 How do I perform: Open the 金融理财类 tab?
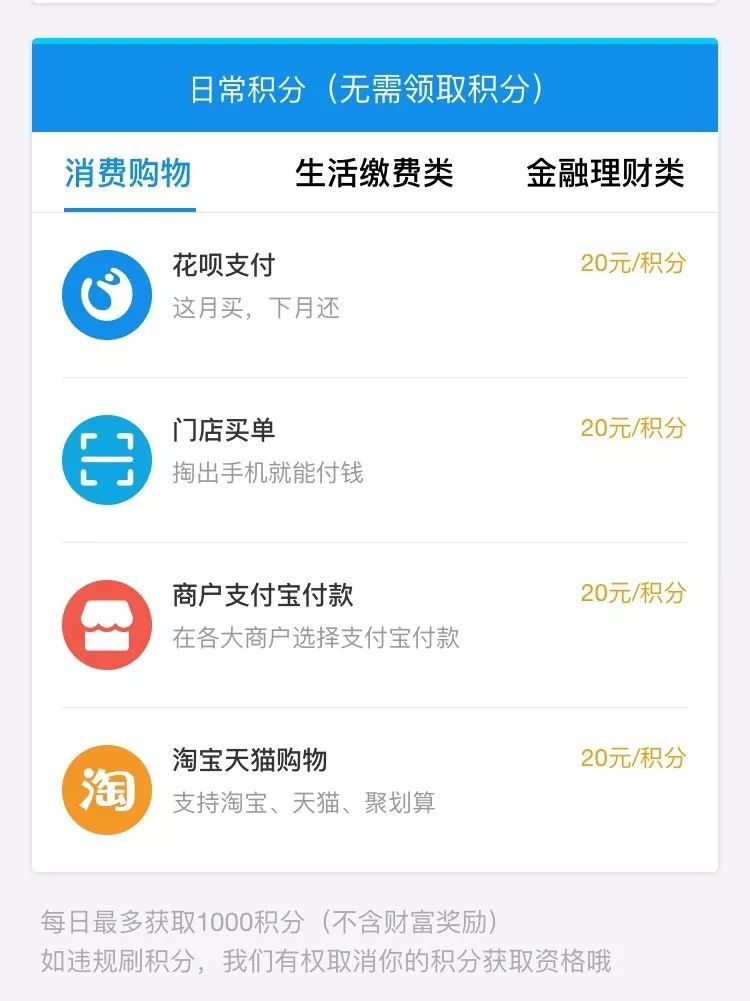coord(608,173)
